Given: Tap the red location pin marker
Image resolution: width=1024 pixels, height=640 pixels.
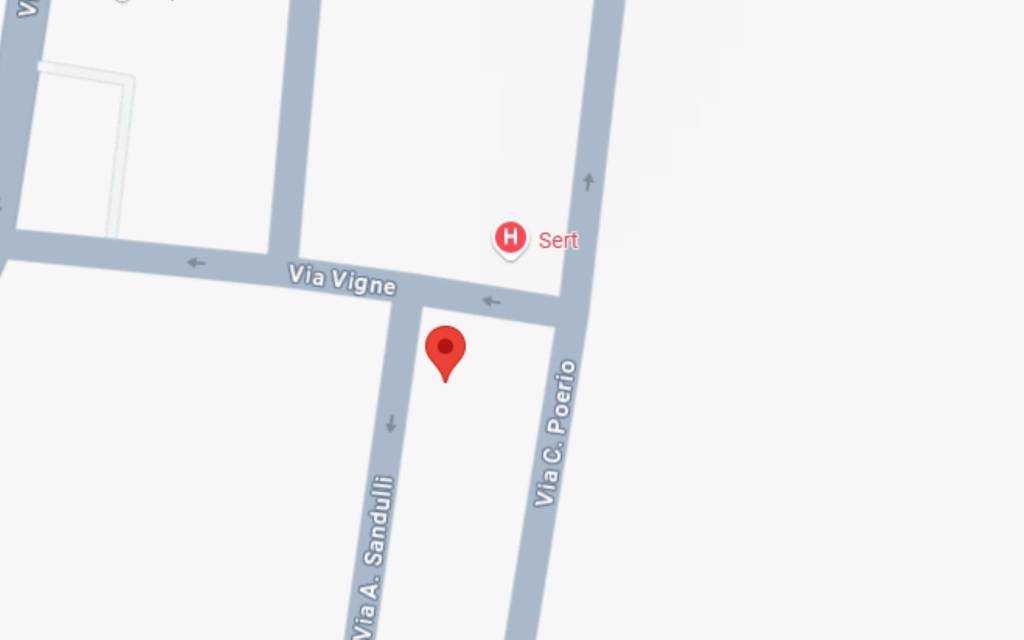Looking at the screenshot, I should (445, 350).
